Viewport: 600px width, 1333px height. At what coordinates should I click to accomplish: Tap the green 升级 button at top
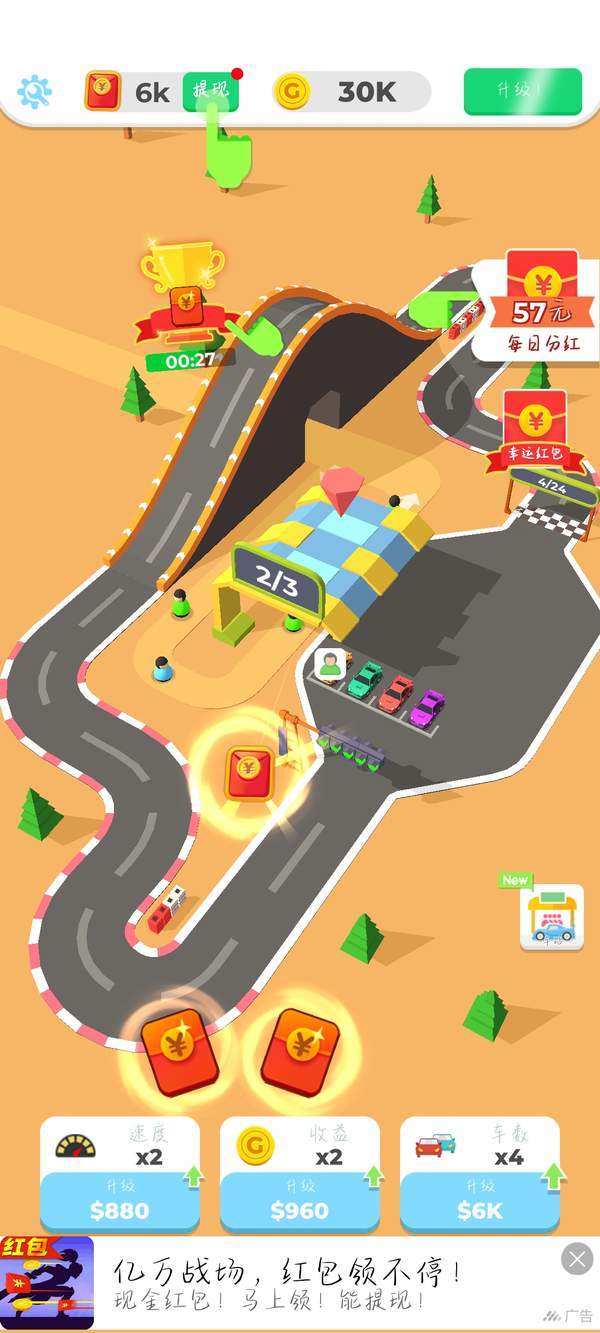point(522,92)
